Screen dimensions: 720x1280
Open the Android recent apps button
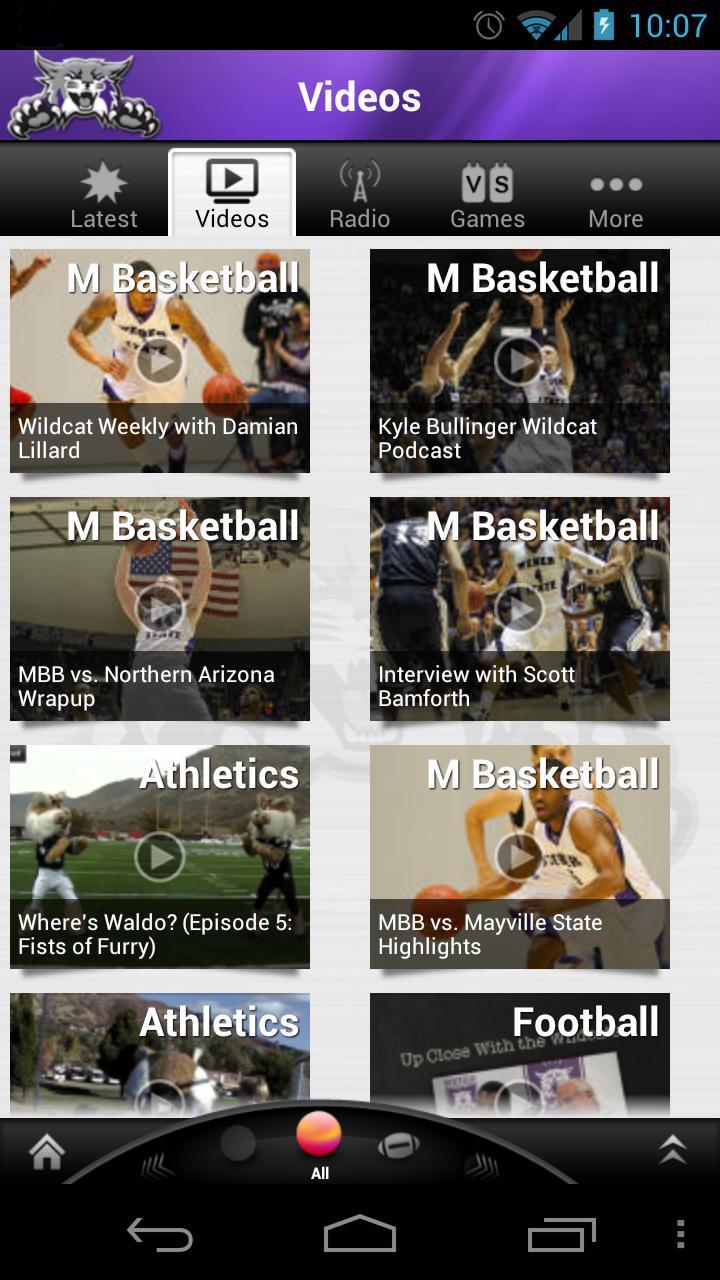[x=561, y=1237]
